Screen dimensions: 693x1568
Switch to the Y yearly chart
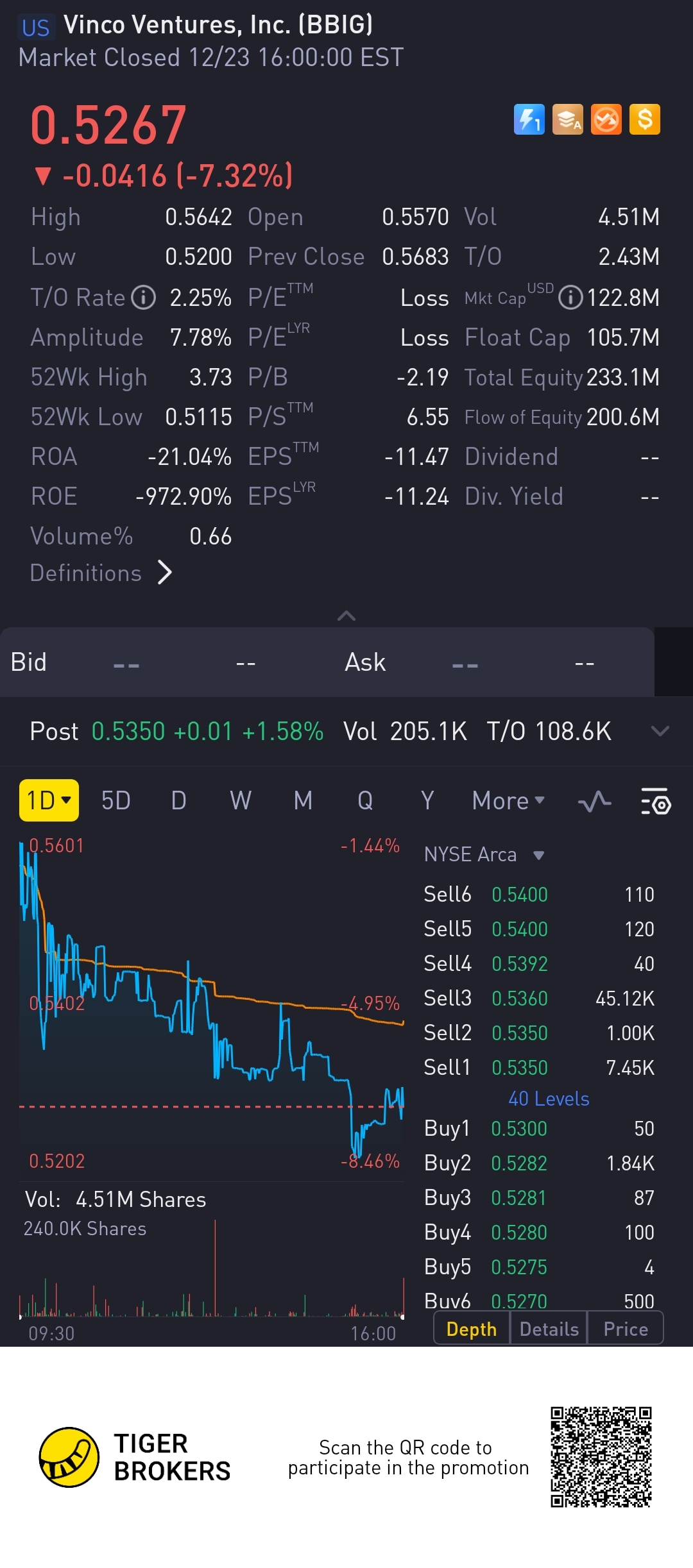coord(427,800)
